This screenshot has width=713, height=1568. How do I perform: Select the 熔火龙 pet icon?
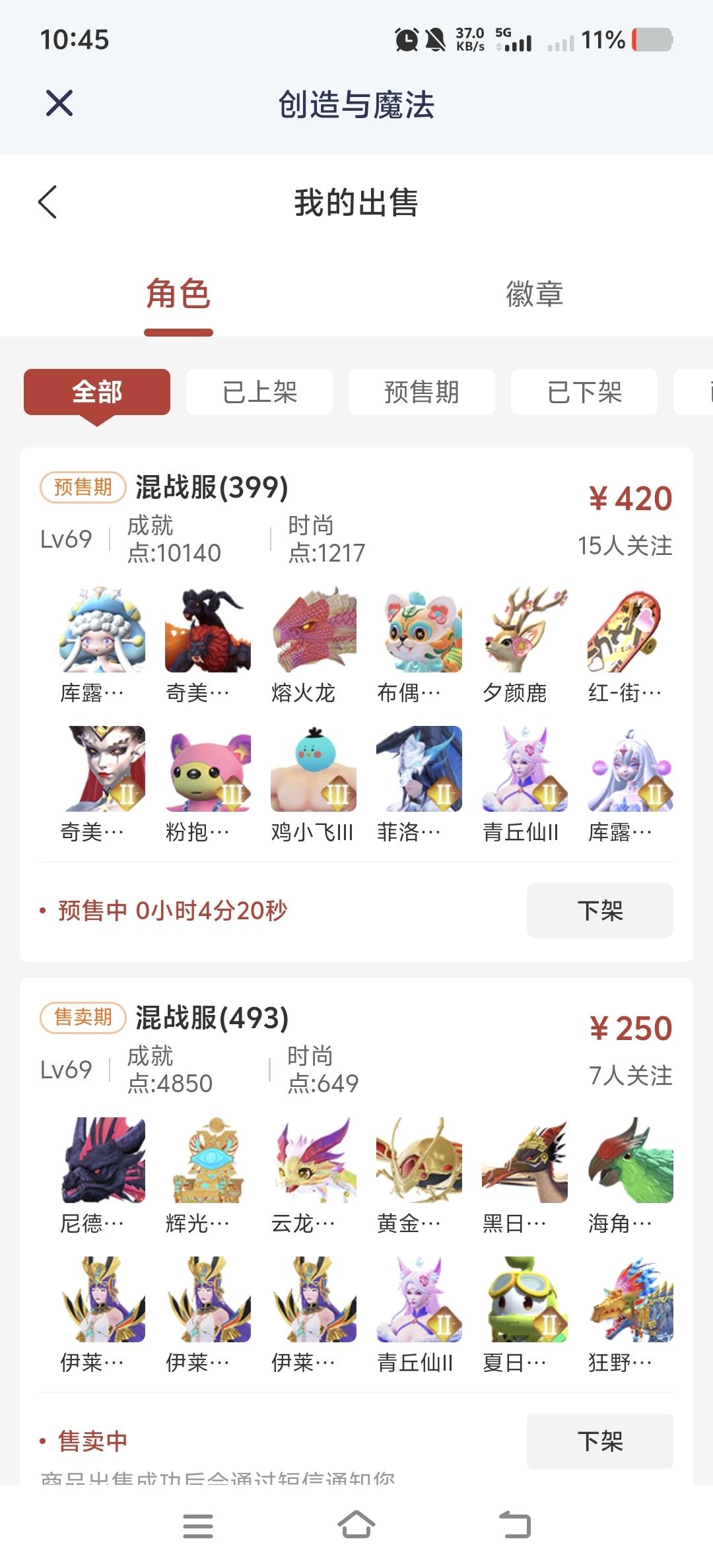314,632
